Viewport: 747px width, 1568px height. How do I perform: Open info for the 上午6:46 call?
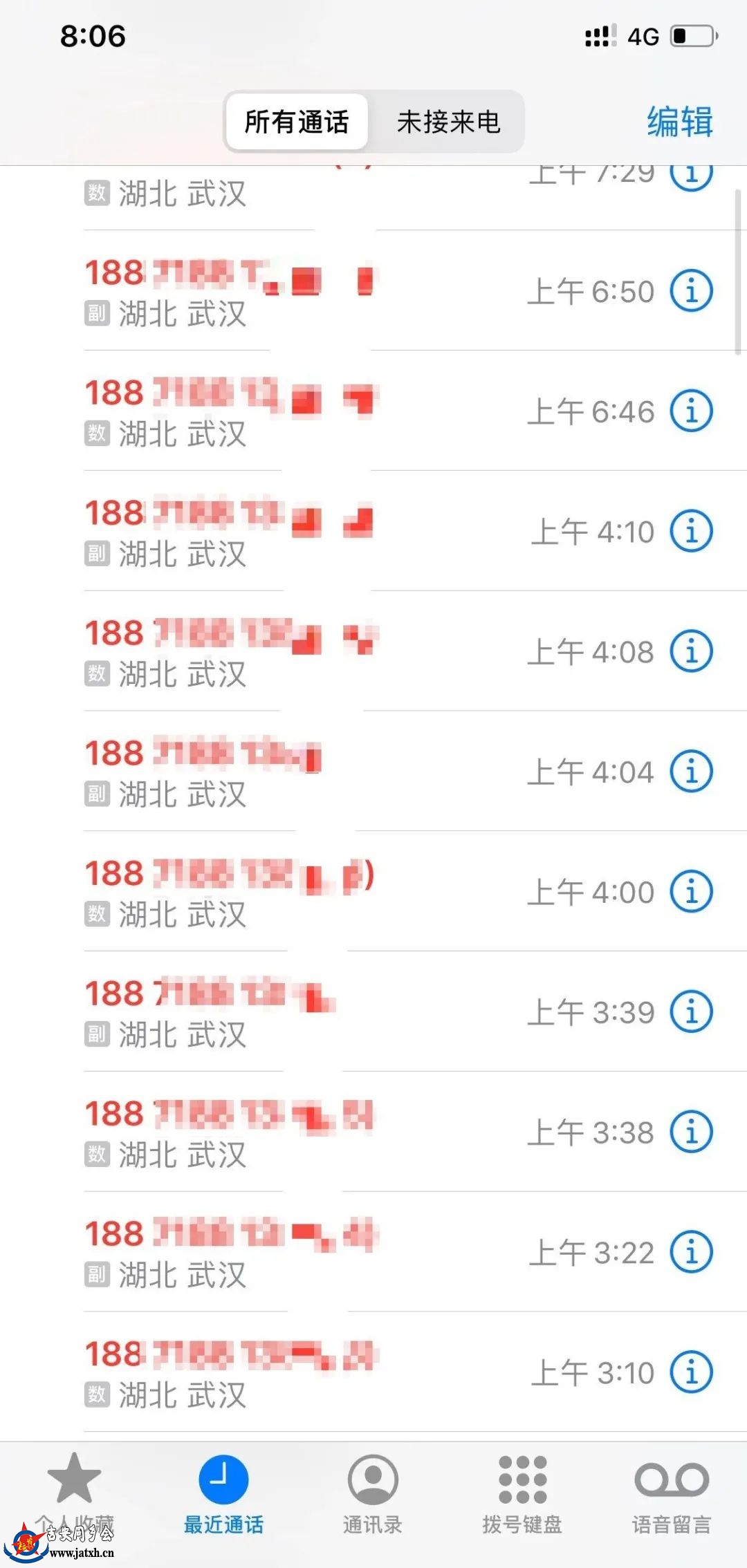click(691, 411)
